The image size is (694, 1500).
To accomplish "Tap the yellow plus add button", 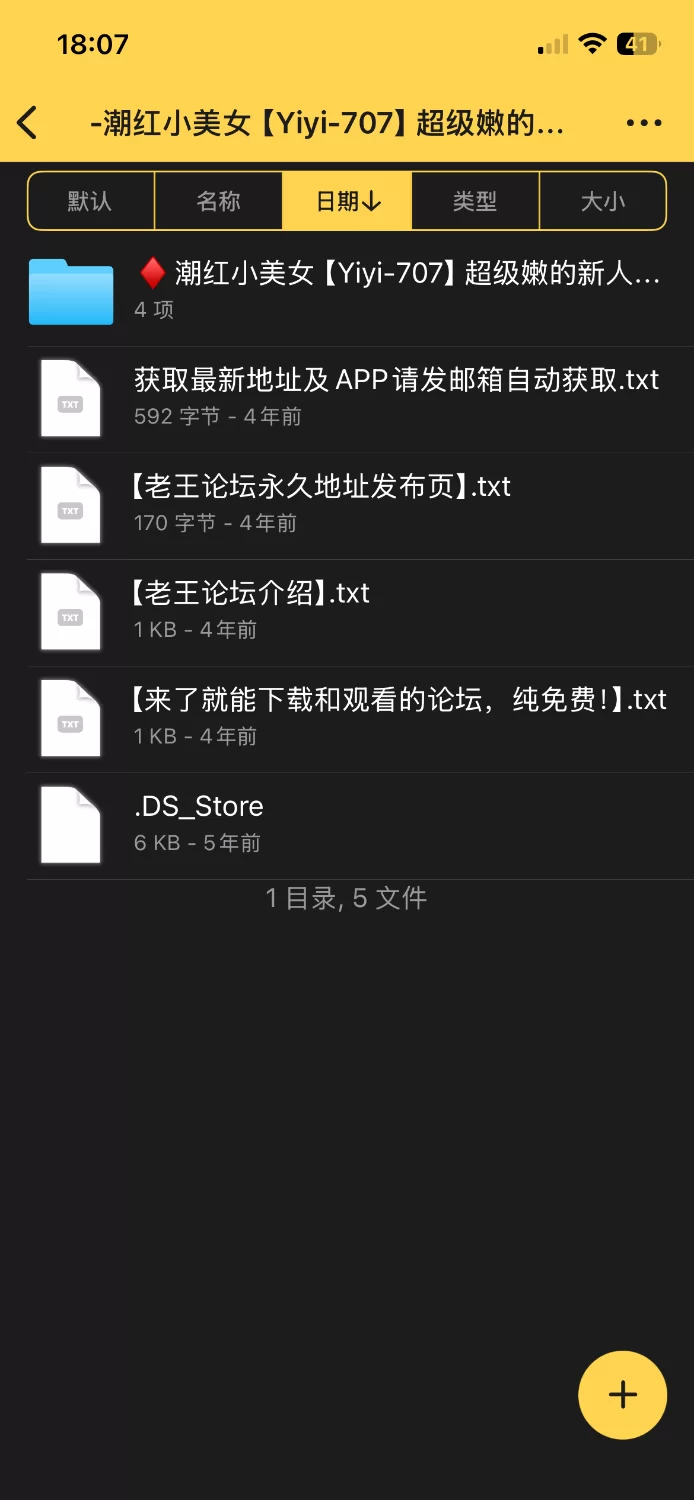I will (622, 1395).
